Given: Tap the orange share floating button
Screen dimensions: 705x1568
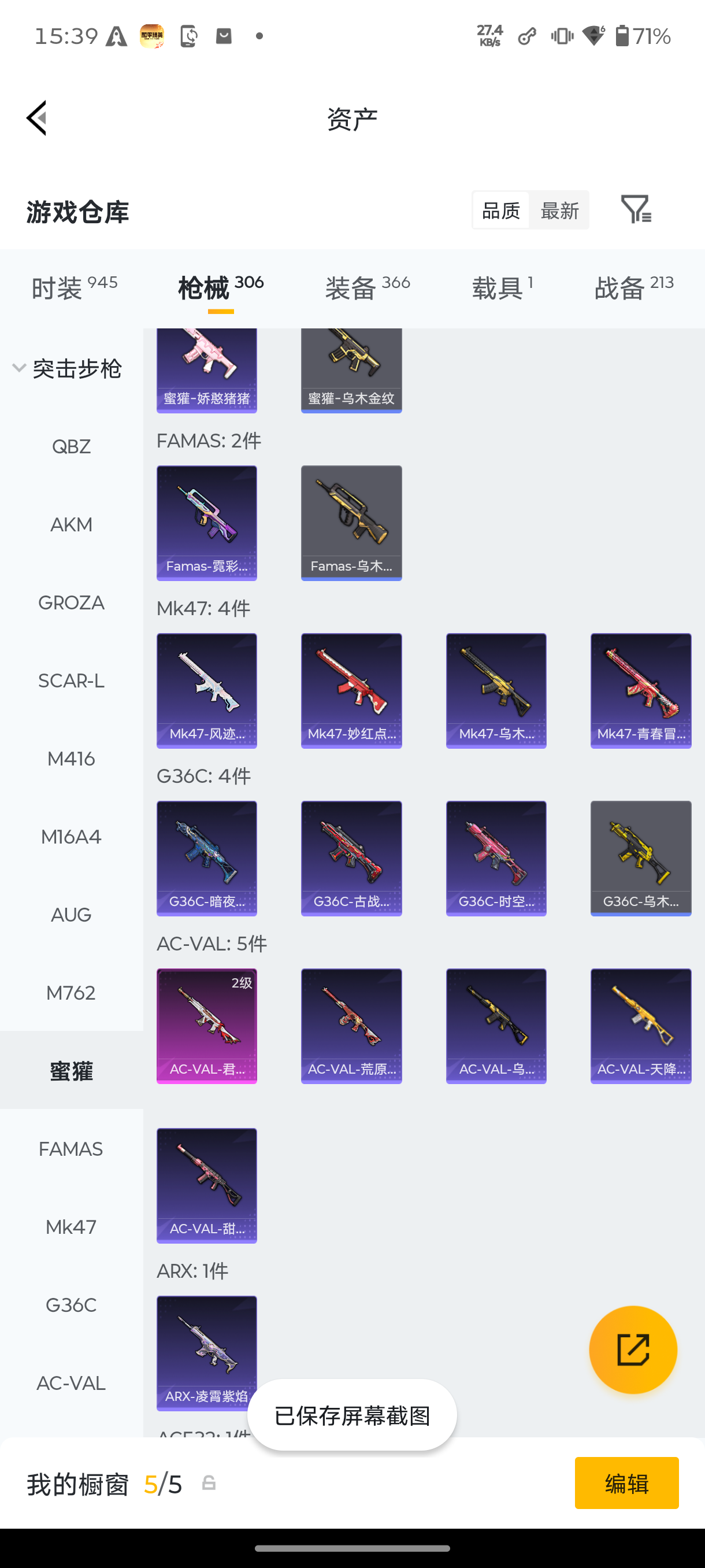Looking at the screenshot, I should [633, 1349].
